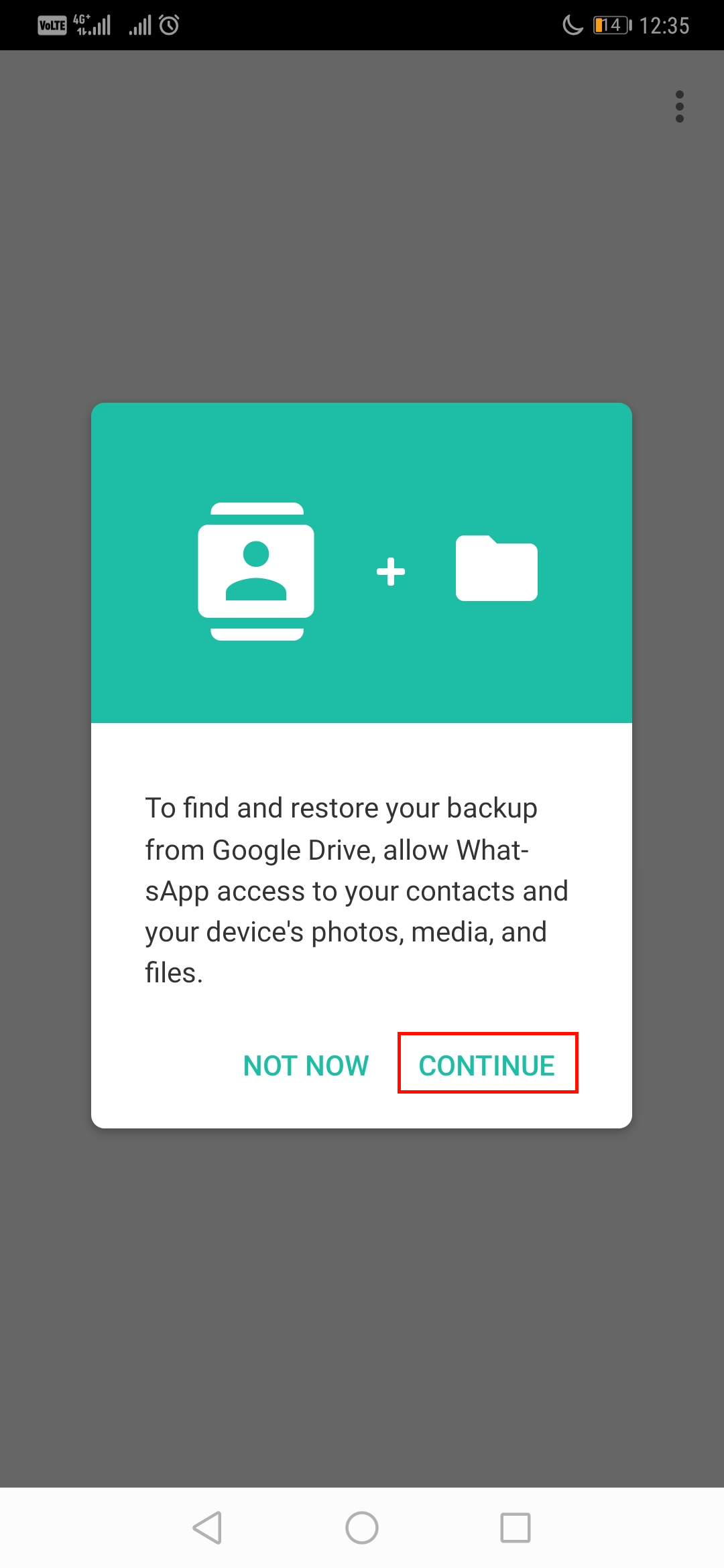Screen dimensions: 724x1568
Task: Choose NOT NOW to skip permissions
Action: point(306,1065)
